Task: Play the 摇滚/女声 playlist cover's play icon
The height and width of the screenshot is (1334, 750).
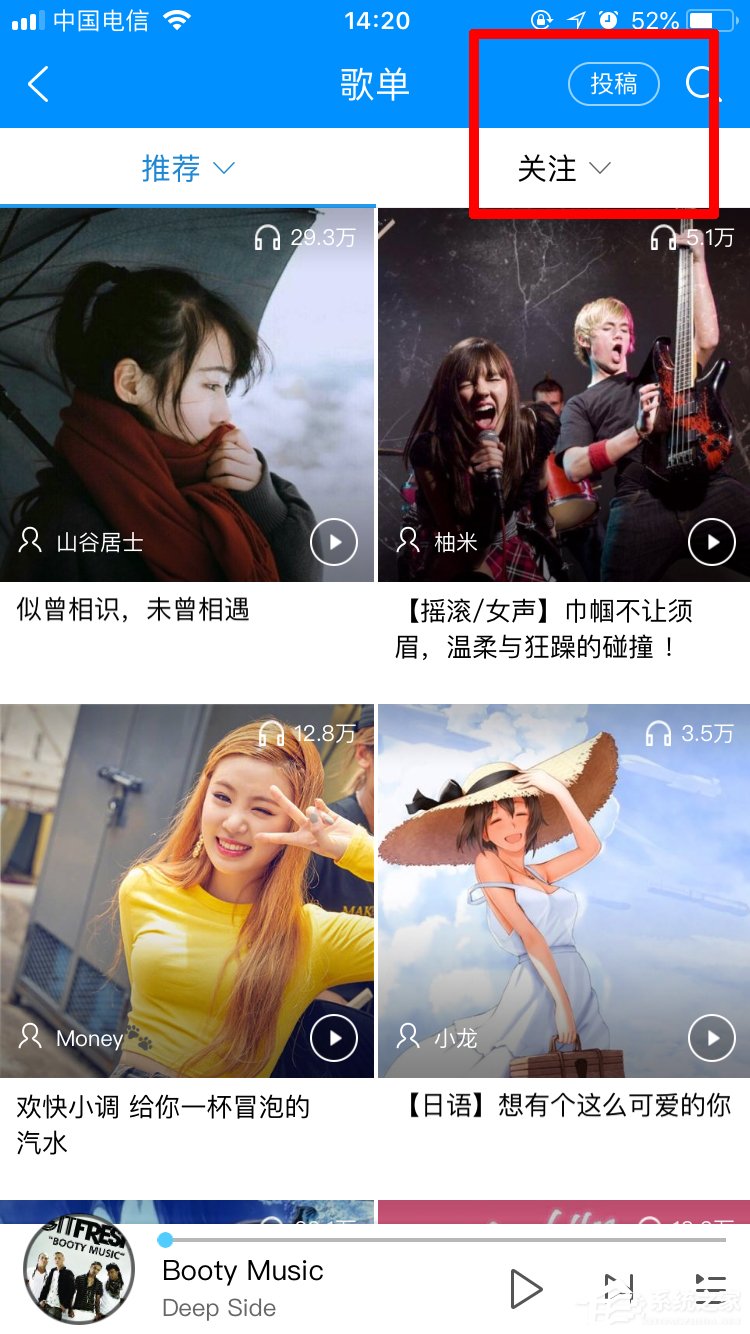Action: pyautogui.click(x=711, y=541)
